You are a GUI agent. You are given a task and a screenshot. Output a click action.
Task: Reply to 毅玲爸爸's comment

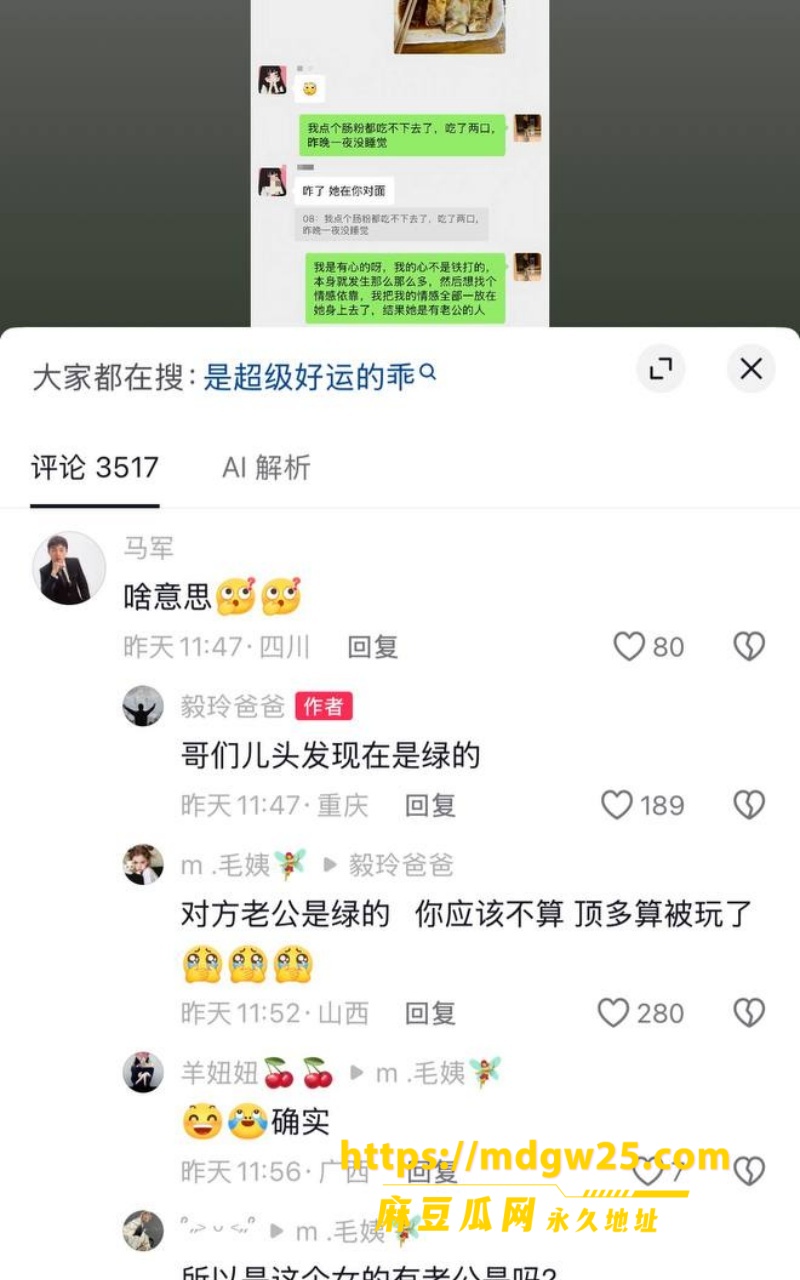(x=431, y=805)
